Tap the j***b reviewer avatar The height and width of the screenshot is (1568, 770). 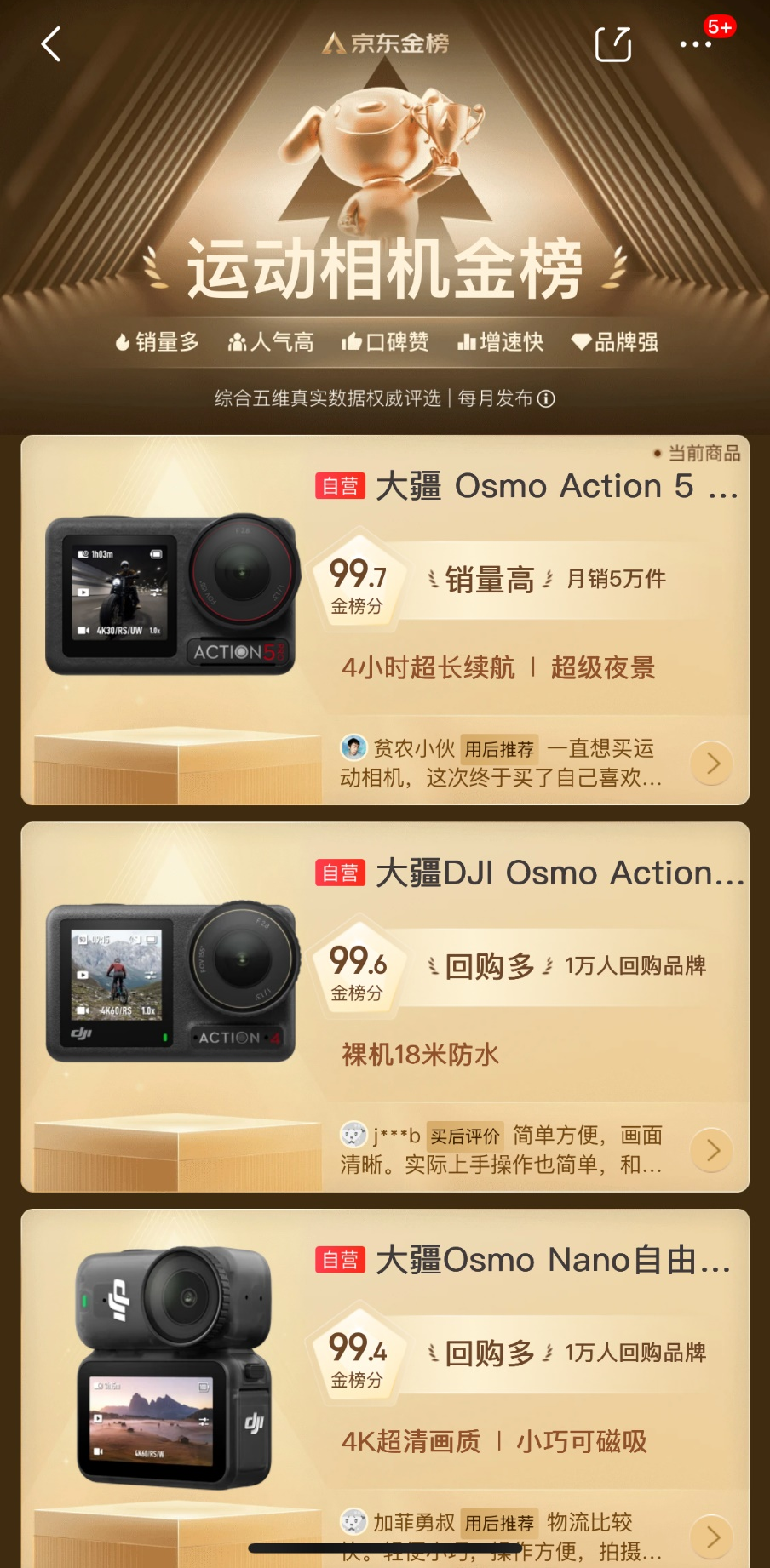click(x=355, y=1136)
